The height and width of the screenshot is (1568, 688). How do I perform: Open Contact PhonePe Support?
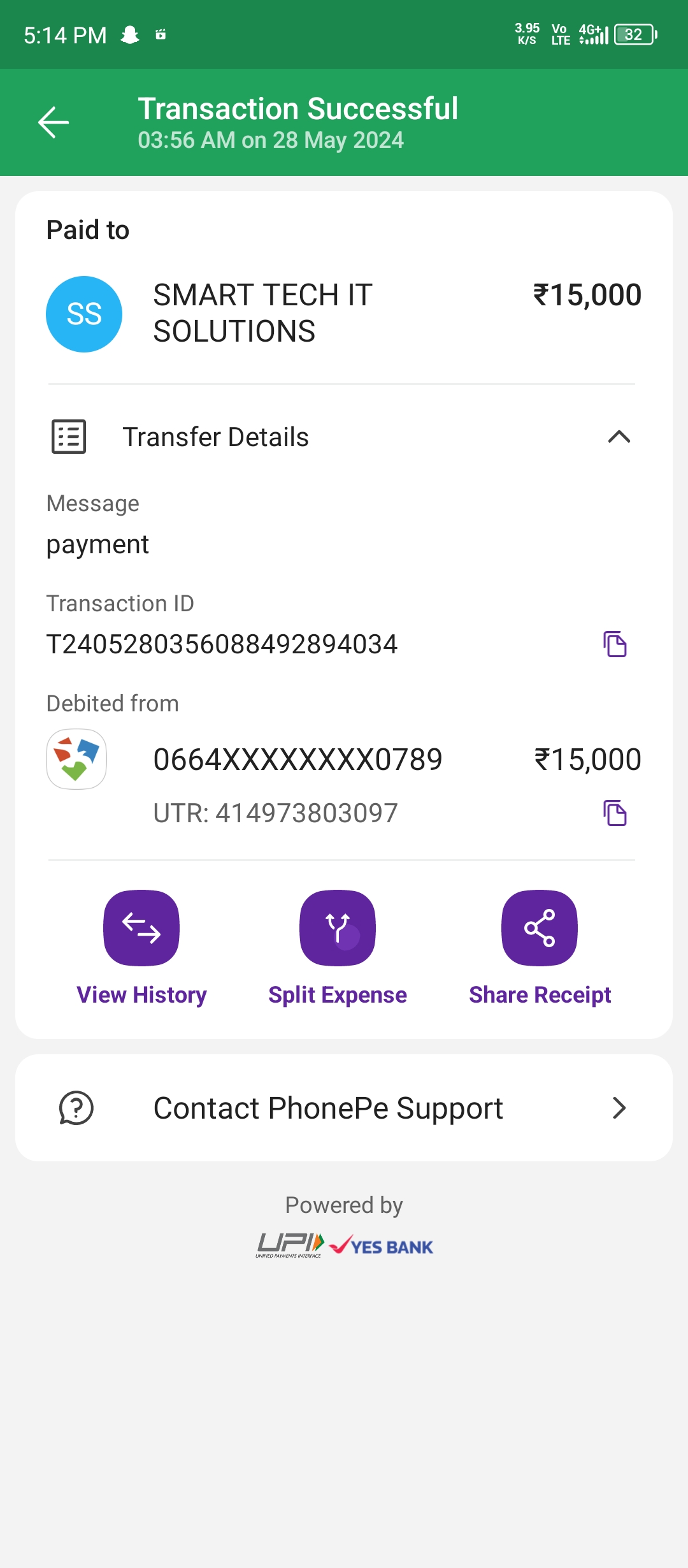(x=344, y=1108)
